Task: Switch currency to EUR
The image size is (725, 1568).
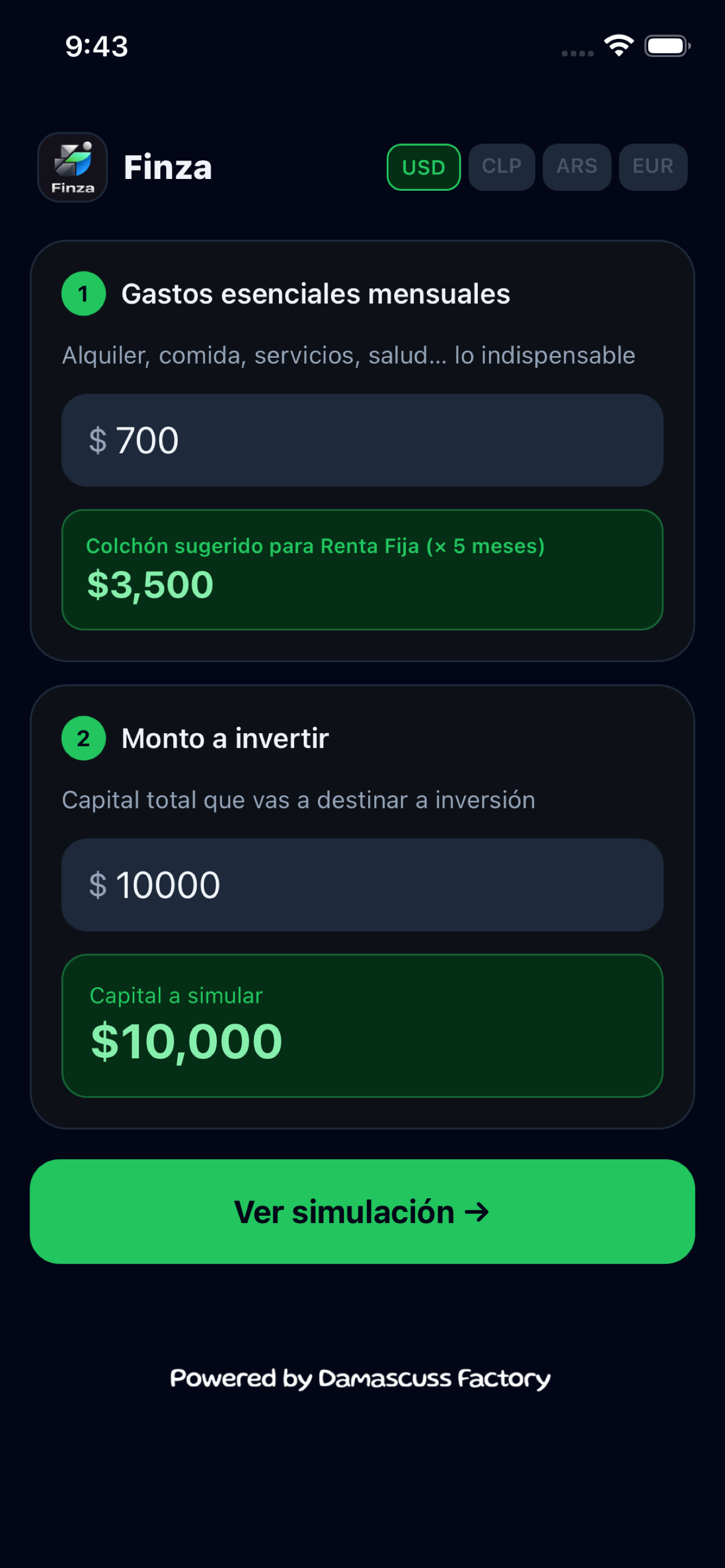Action: point(653,167)
